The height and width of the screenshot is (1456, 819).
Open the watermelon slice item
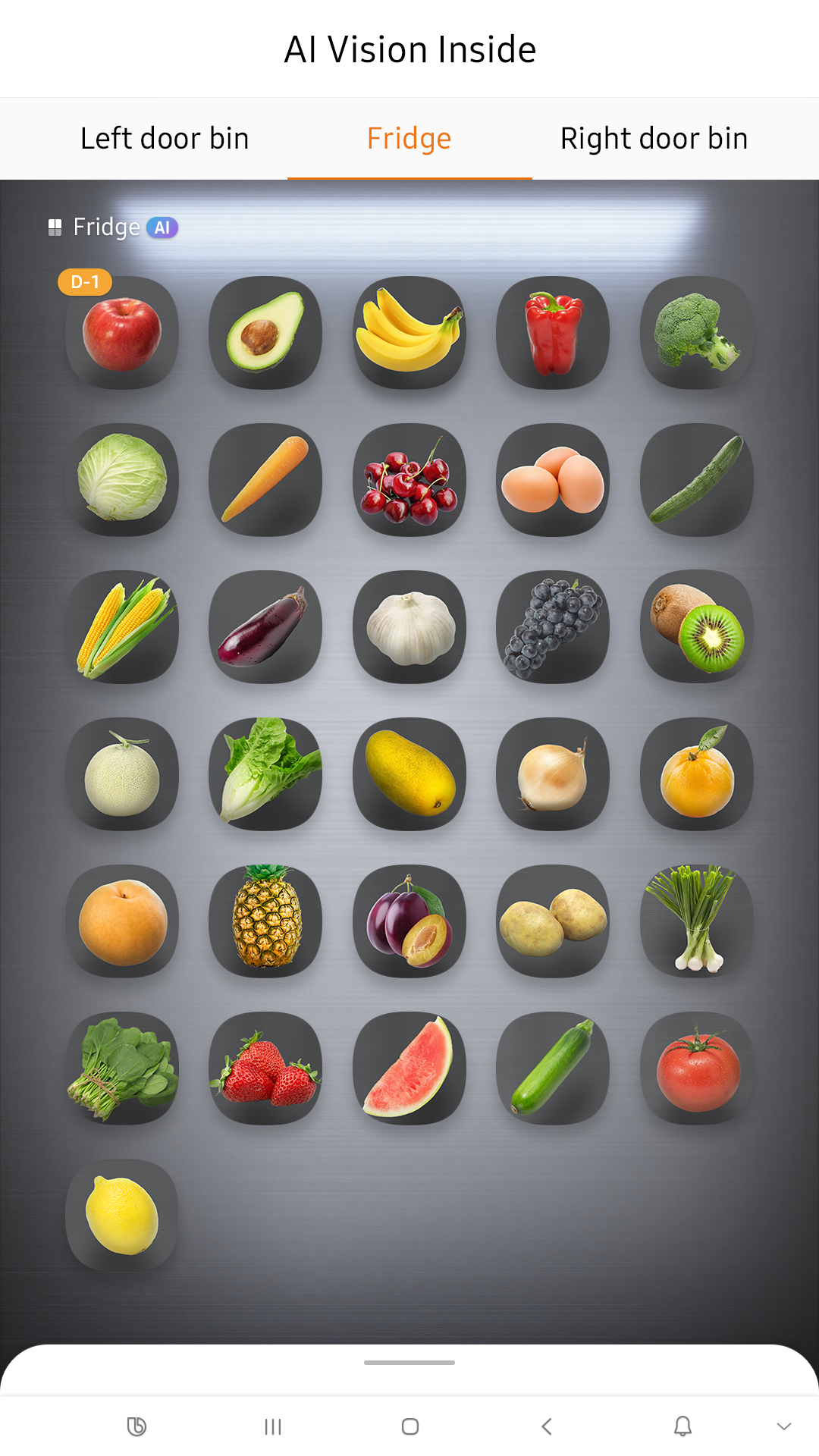click(x=409, y=1068)
